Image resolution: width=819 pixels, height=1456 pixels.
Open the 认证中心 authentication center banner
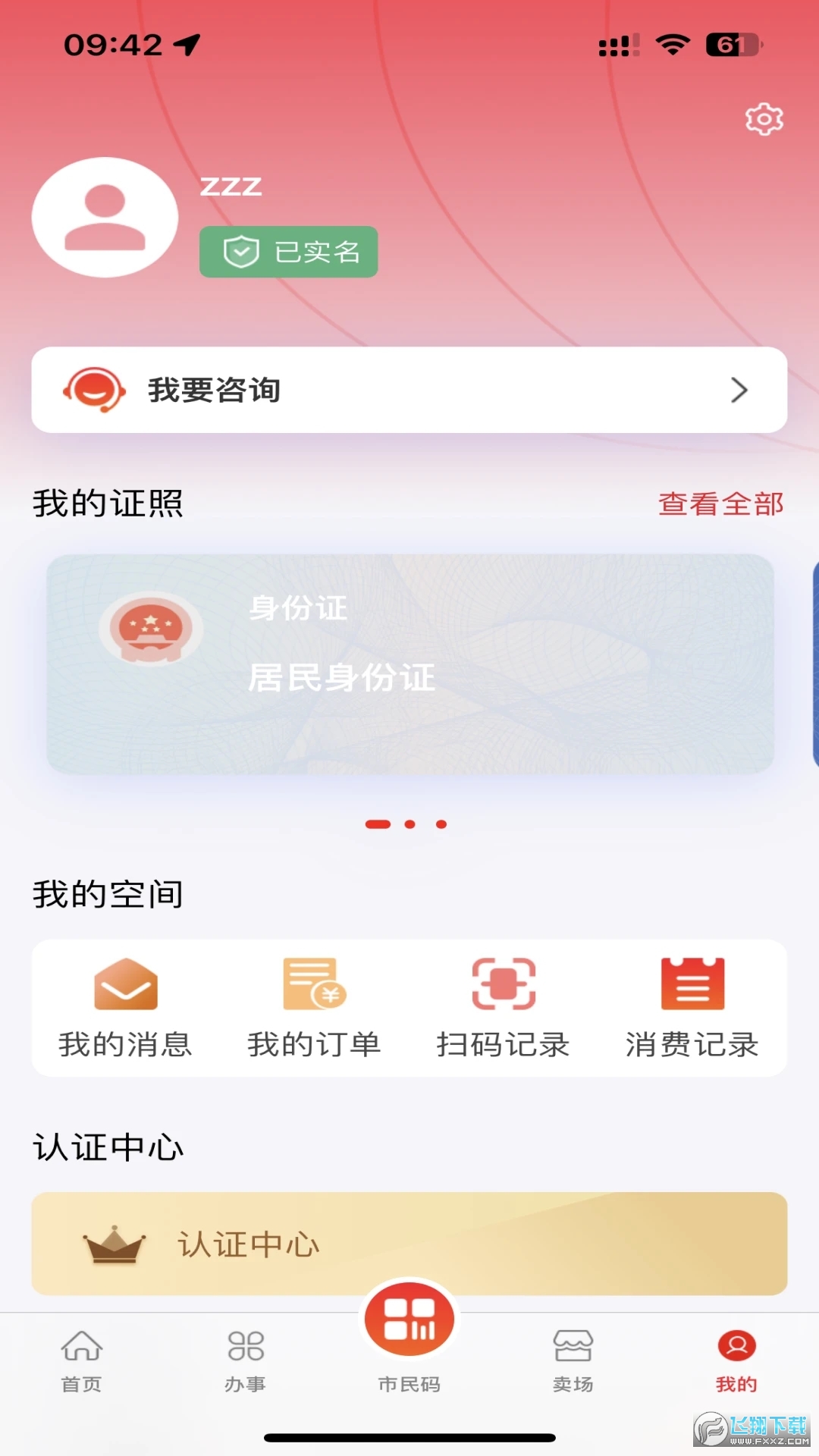[x=409, y=1244]
